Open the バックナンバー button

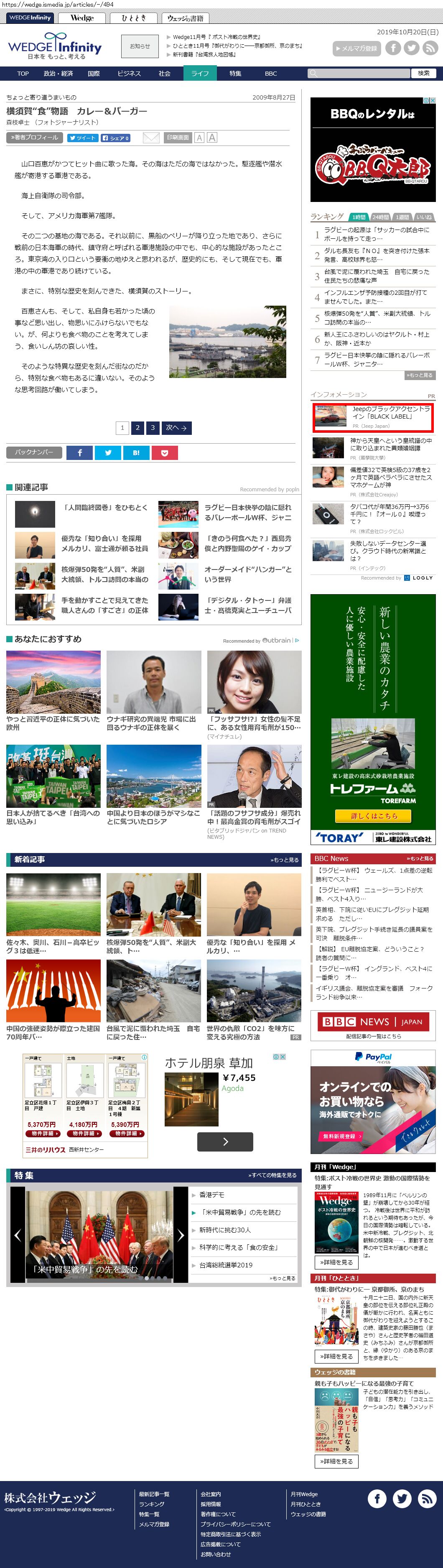coord(34,452)
